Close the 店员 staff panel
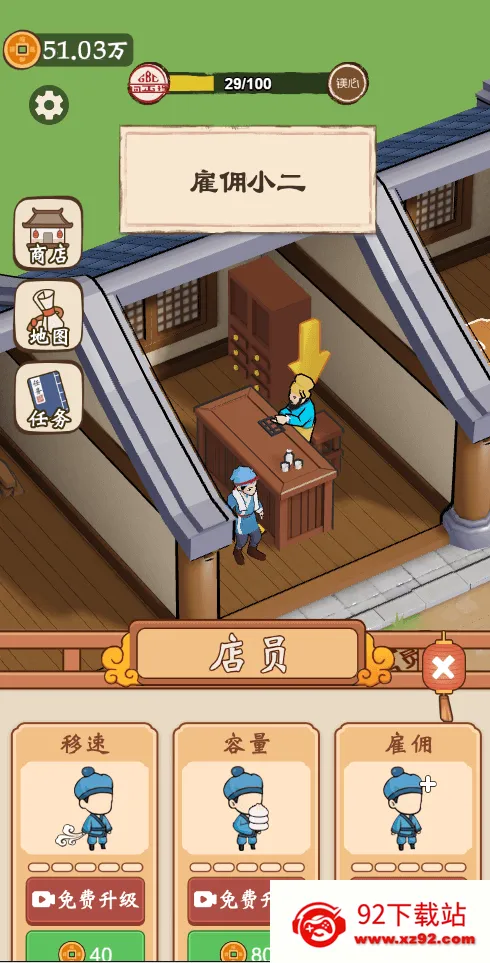490x963 pixels. (x=443, y=668)
